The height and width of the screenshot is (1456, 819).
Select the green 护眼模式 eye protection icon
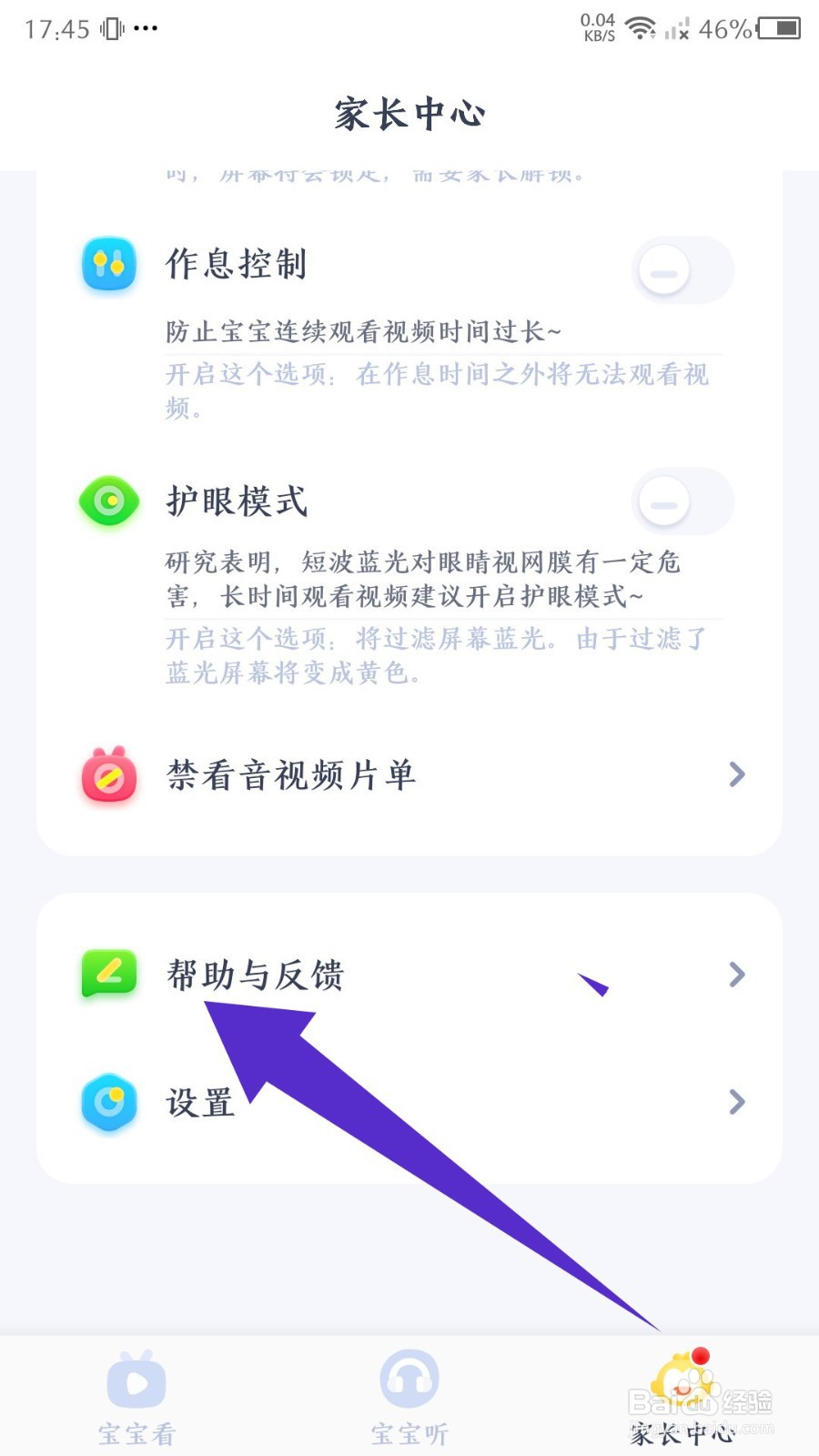(x=109, y=501)
